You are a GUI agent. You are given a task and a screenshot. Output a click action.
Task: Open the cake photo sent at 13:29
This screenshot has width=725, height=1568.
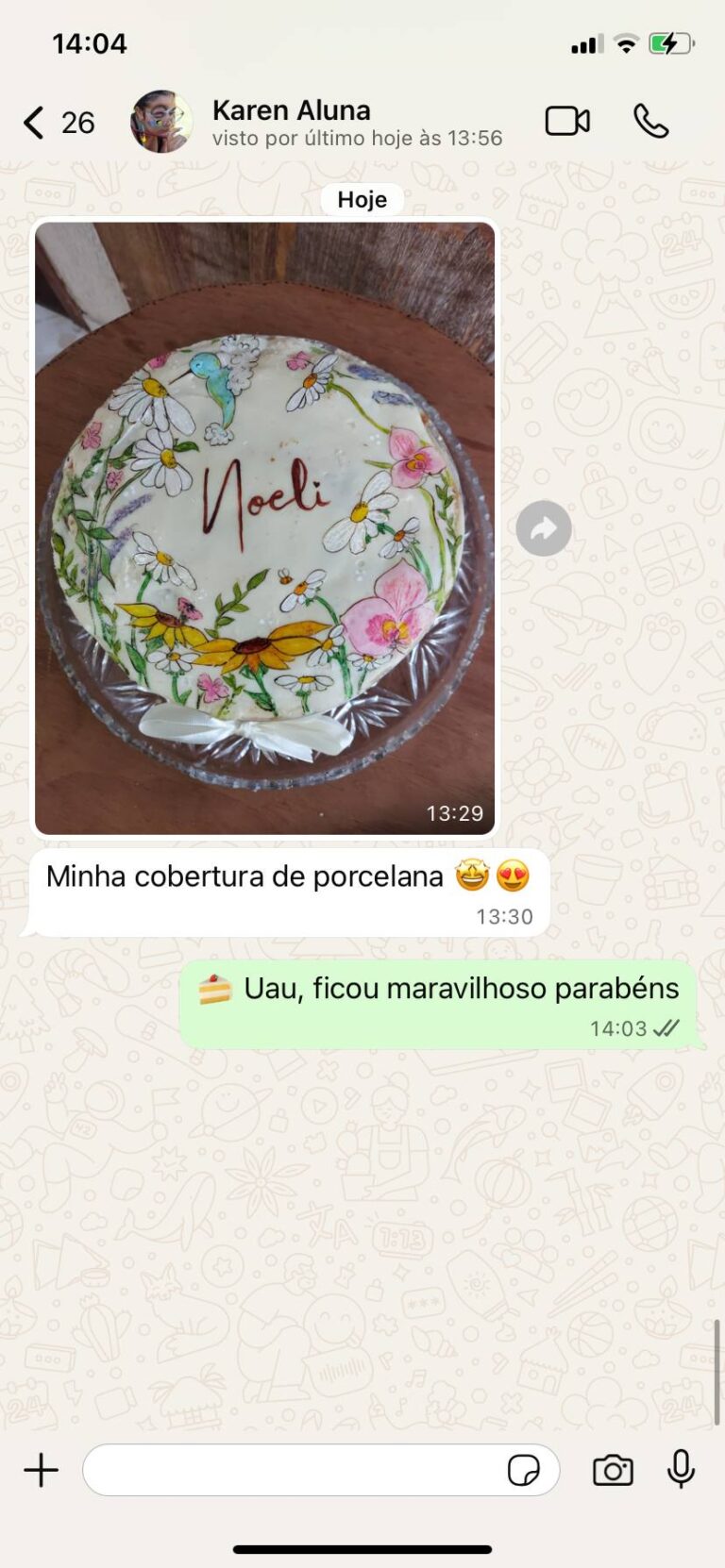(264, 528)
